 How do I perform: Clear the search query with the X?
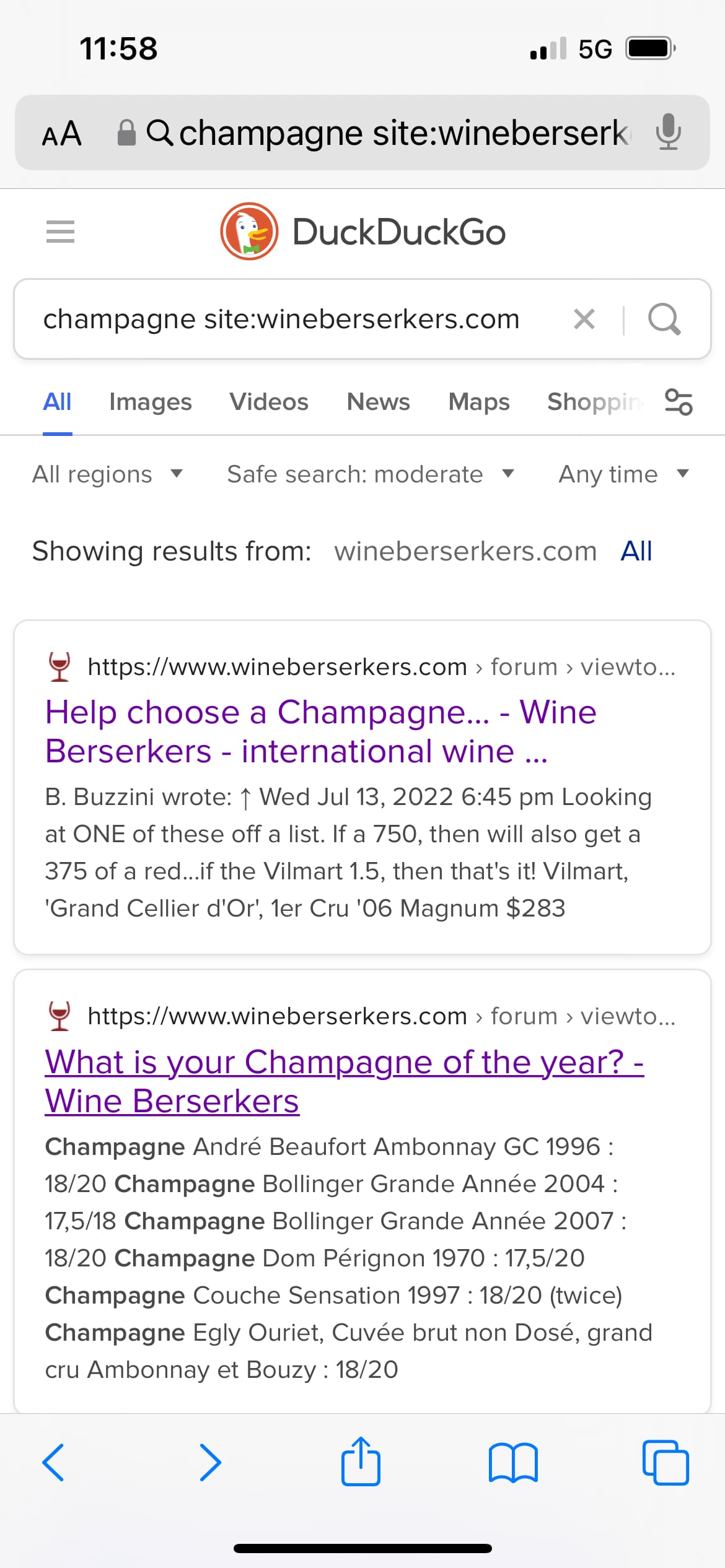(x=584, y=320)
